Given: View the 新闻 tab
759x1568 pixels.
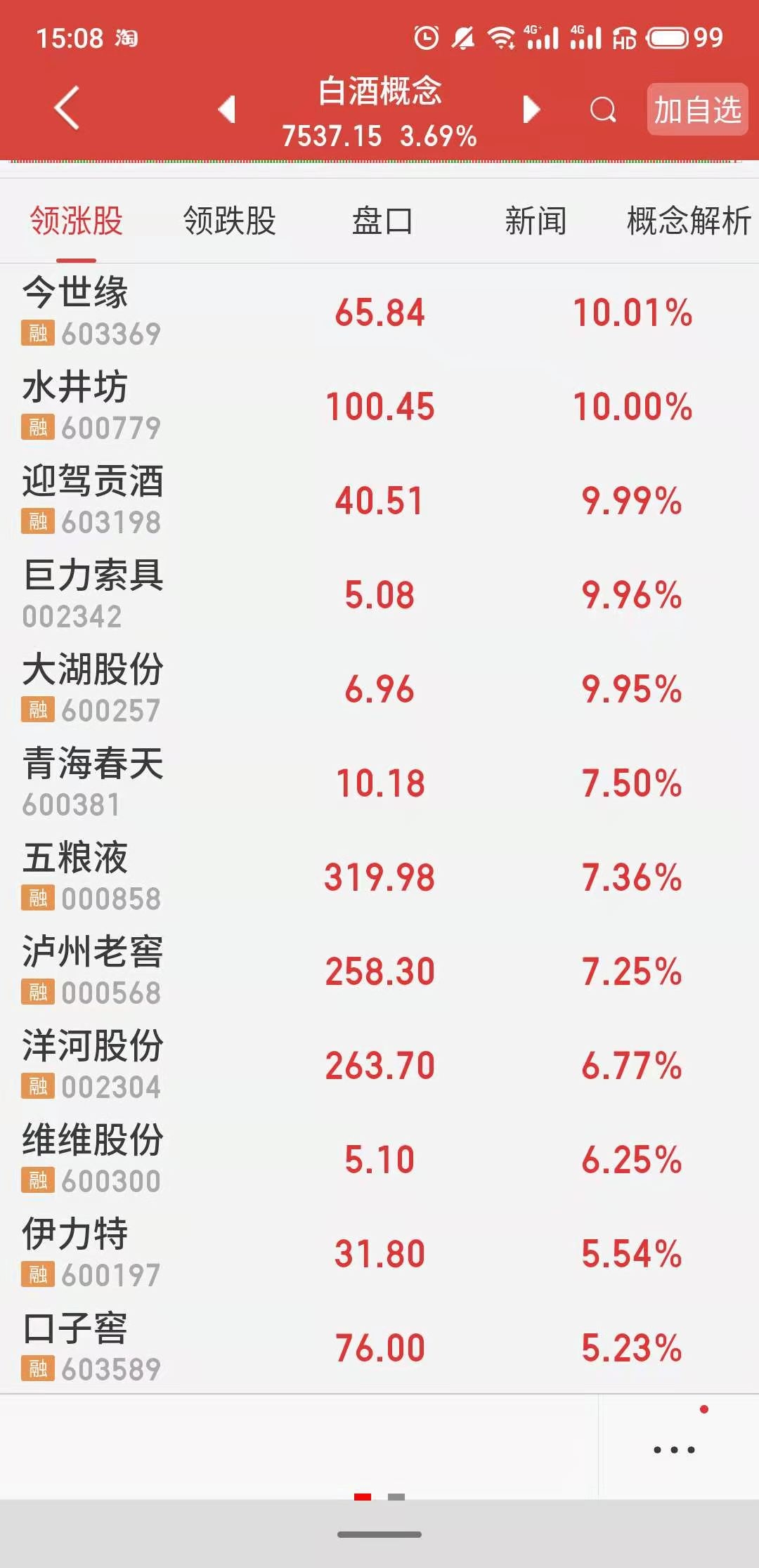Looking at the screenshot, I should [536, 221].
